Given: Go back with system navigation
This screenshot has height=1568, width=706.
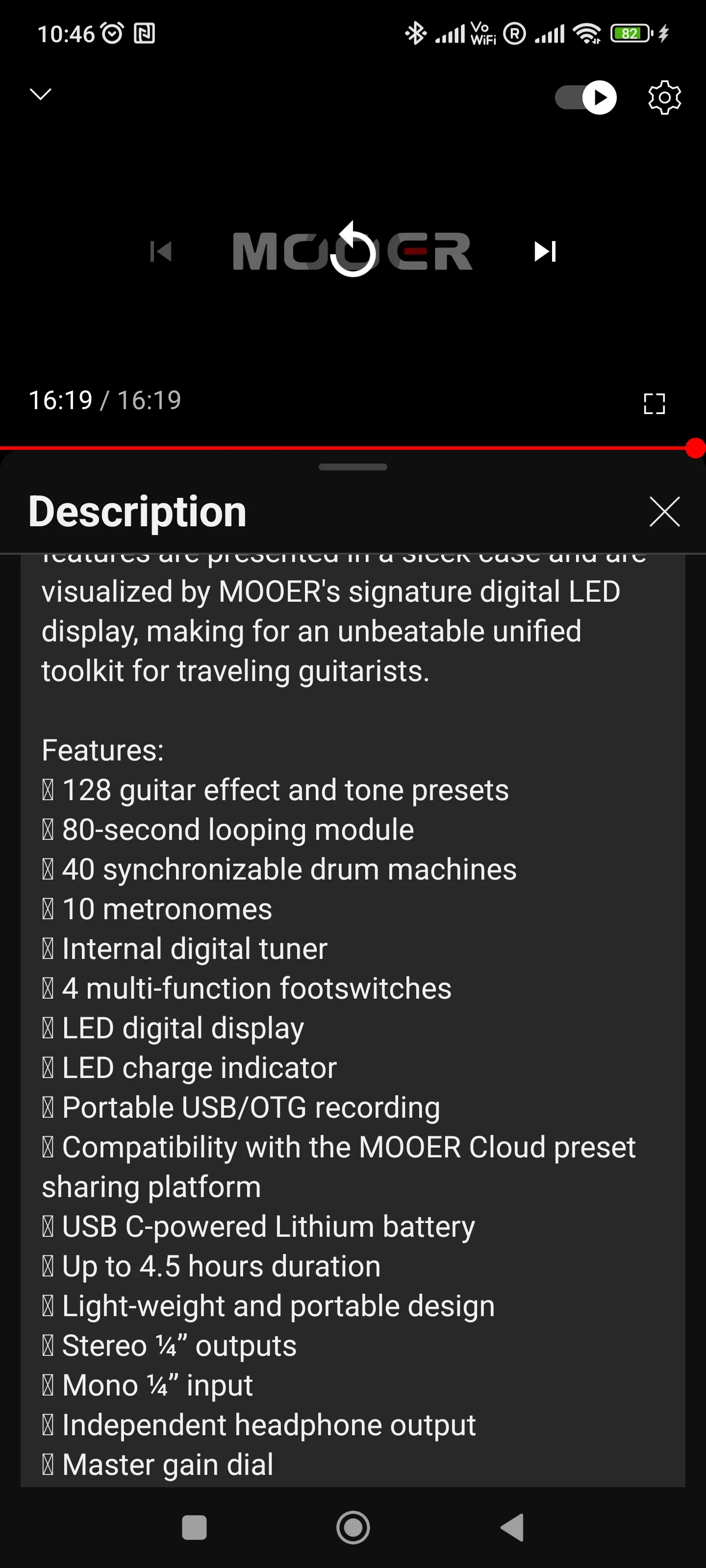Looking at the screenshot, I should pyautogui.click(x=512, y=1527).
